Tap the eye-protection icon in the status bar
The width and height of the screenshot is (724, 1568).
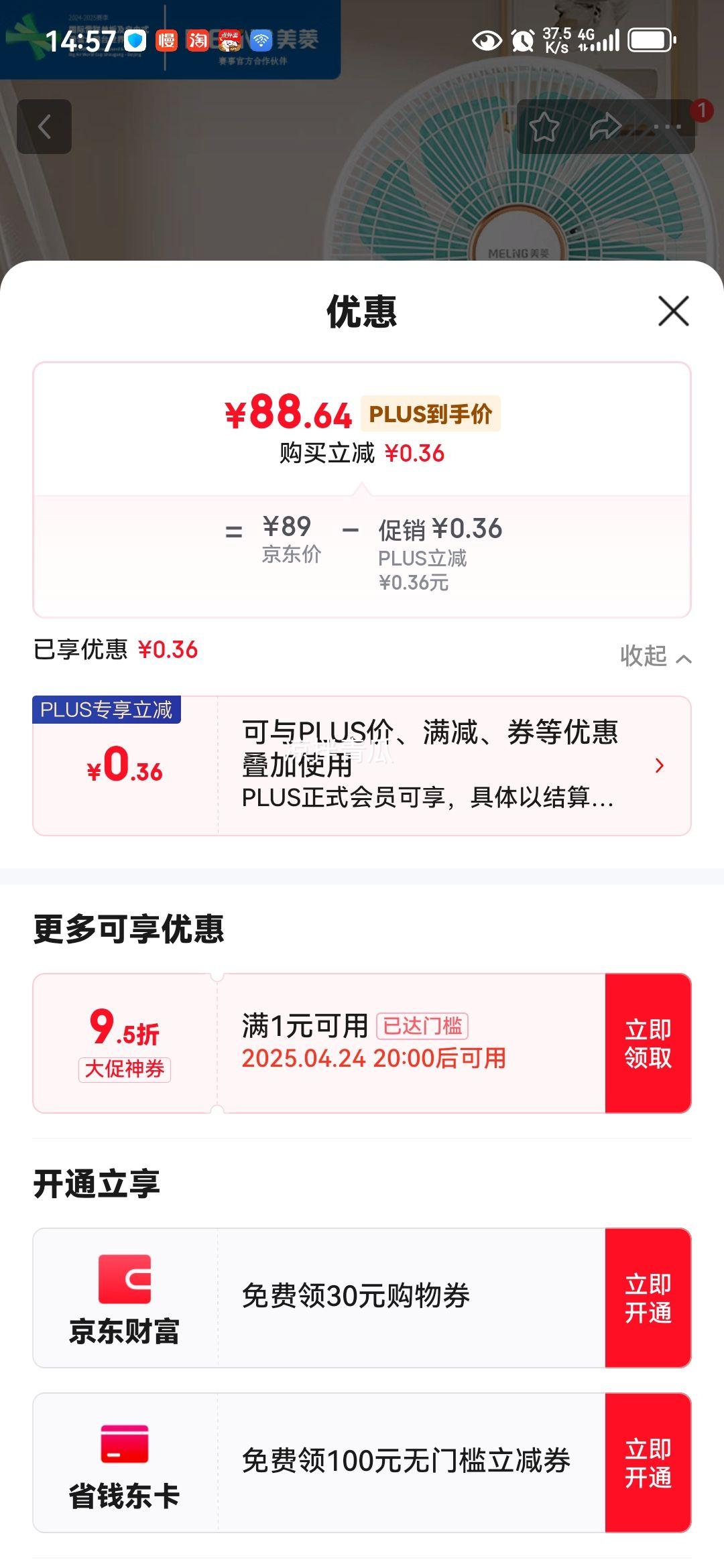pyautogui.click(x=487, y=42)
